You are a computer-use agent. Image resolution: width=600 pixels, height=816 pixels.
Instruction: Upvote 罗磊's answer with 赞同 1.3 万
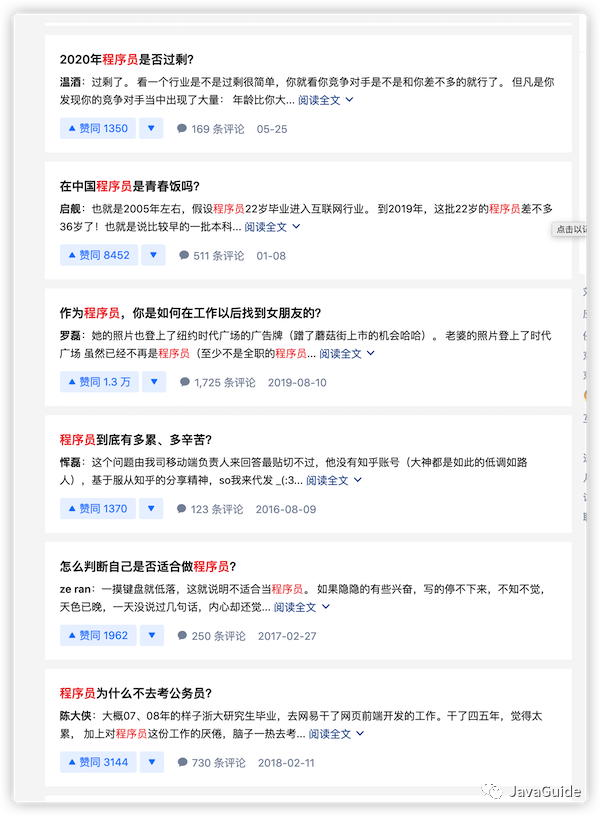coord(98,382)
